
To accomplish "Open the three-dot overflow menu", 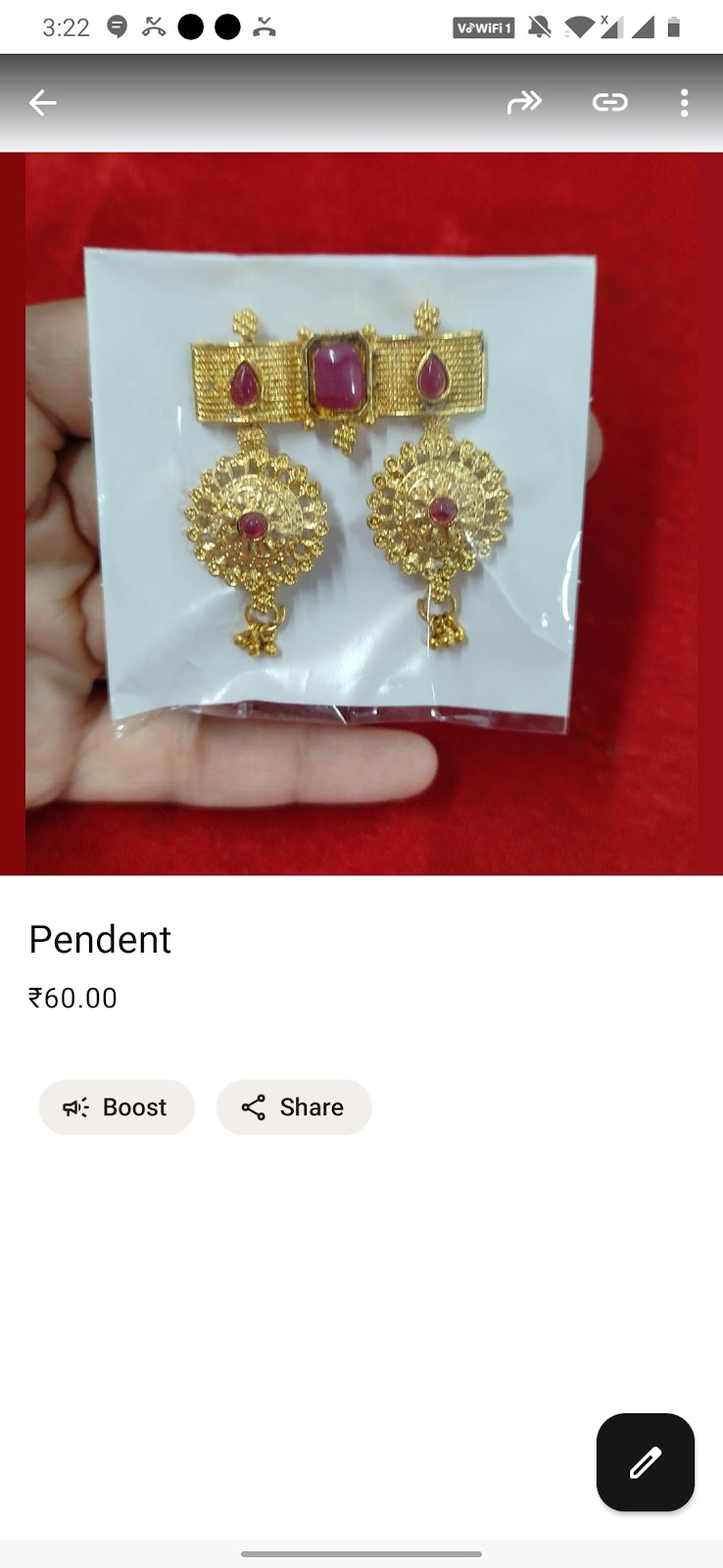I will click(684, 103).
